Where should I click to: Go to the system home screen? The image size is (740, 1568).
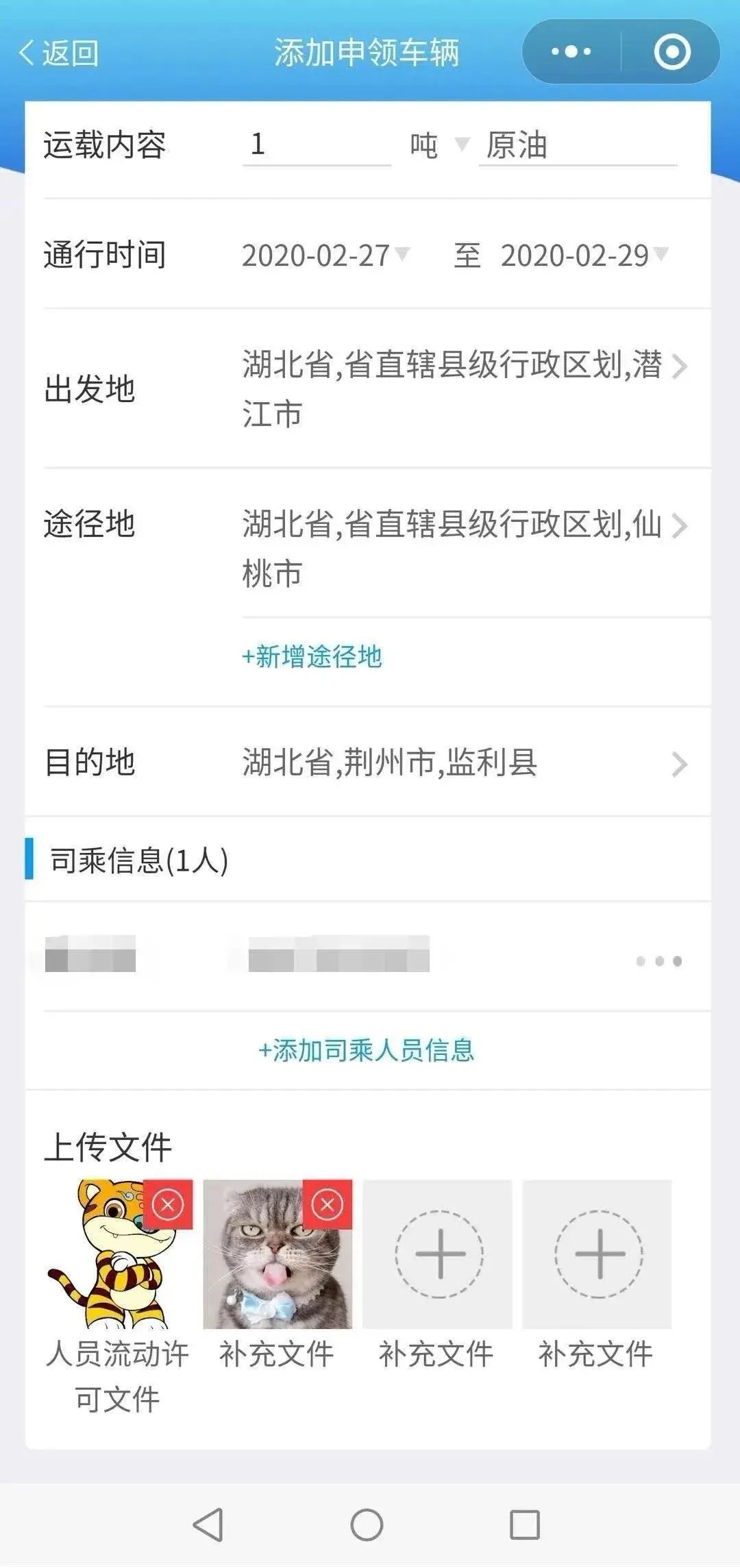(367, 1526)
